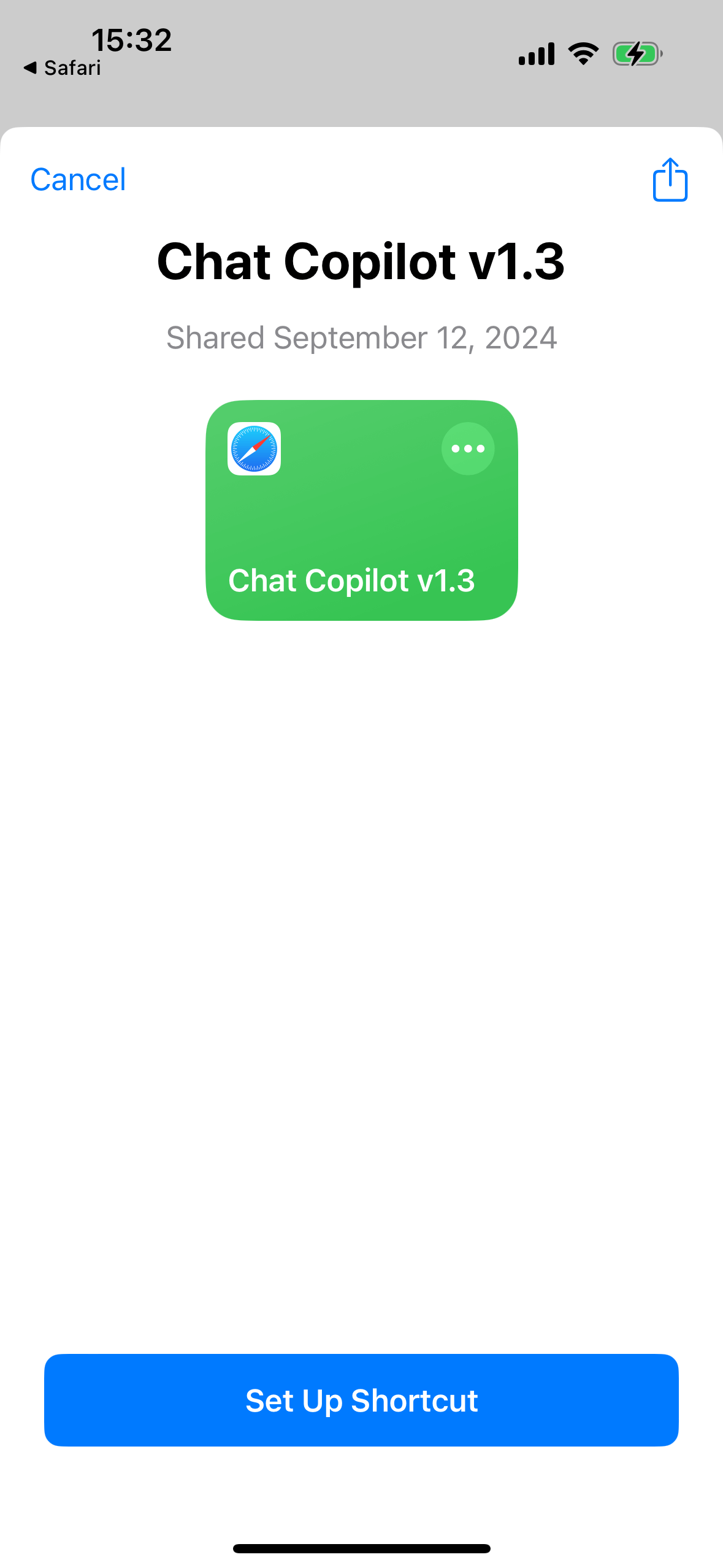The height and width of the screenshot is (1568, 723).
Task: Cancel adding the shortcut
Action: [x=78, y=180]
